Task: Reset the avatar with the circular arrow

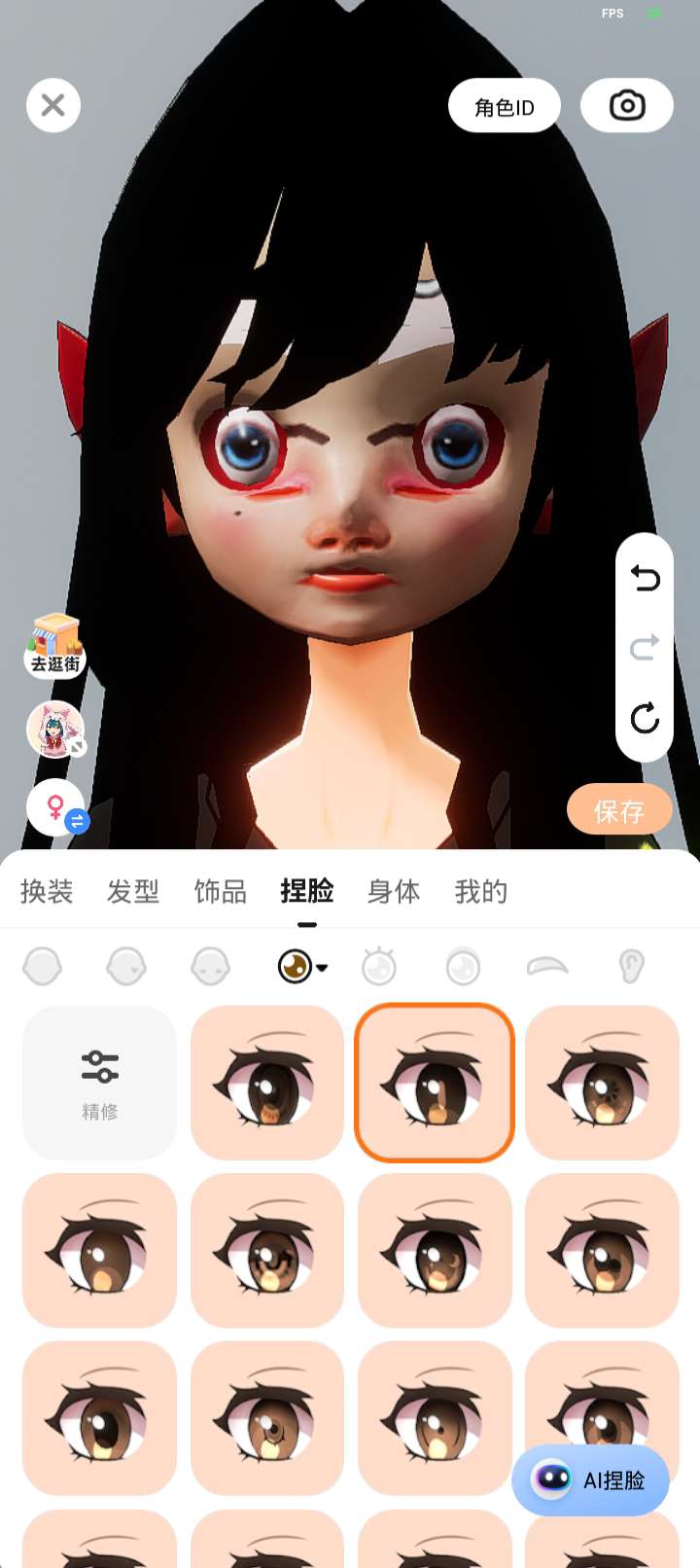Action: pyautogui.click(x=645, y=718)
